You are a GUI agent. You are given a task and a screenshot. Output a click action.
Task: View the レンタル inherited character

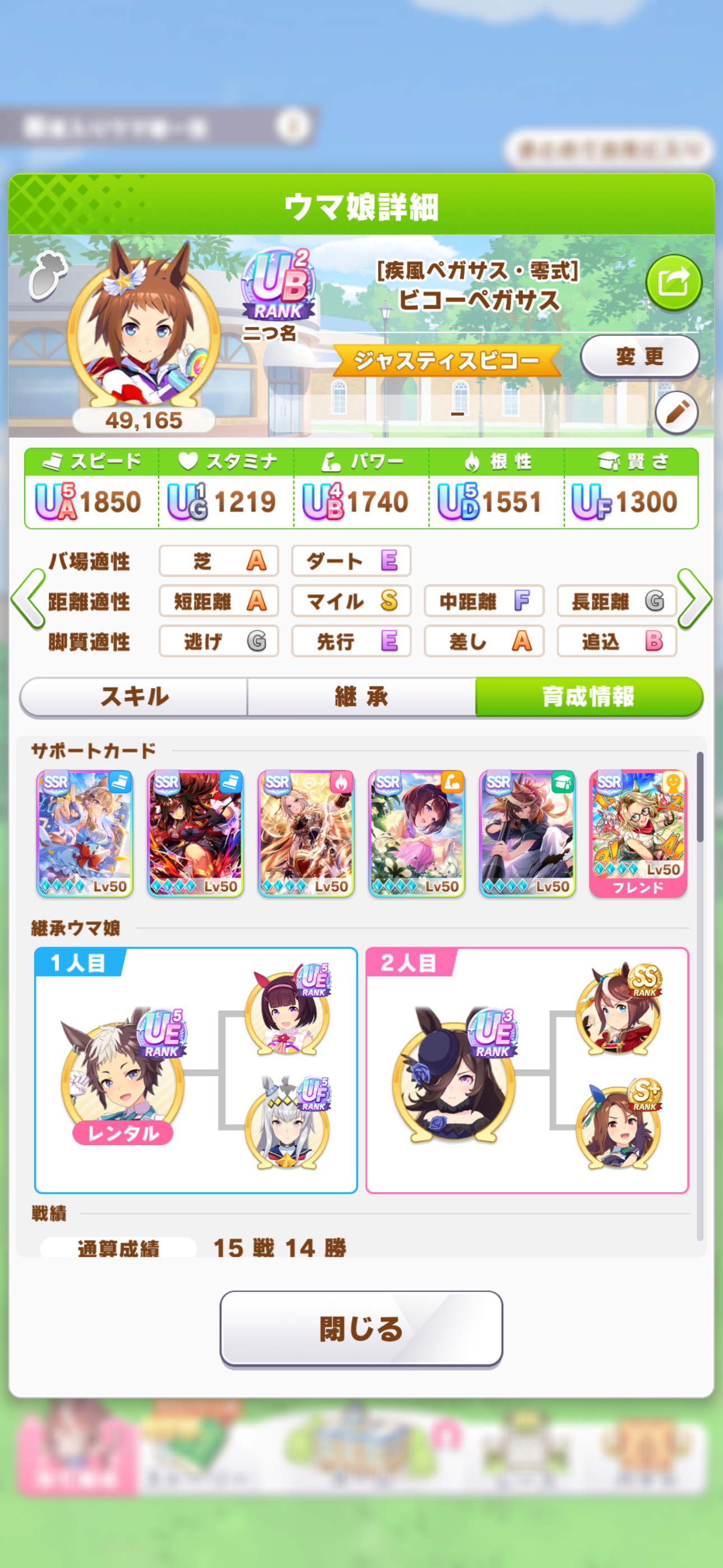123,1076
